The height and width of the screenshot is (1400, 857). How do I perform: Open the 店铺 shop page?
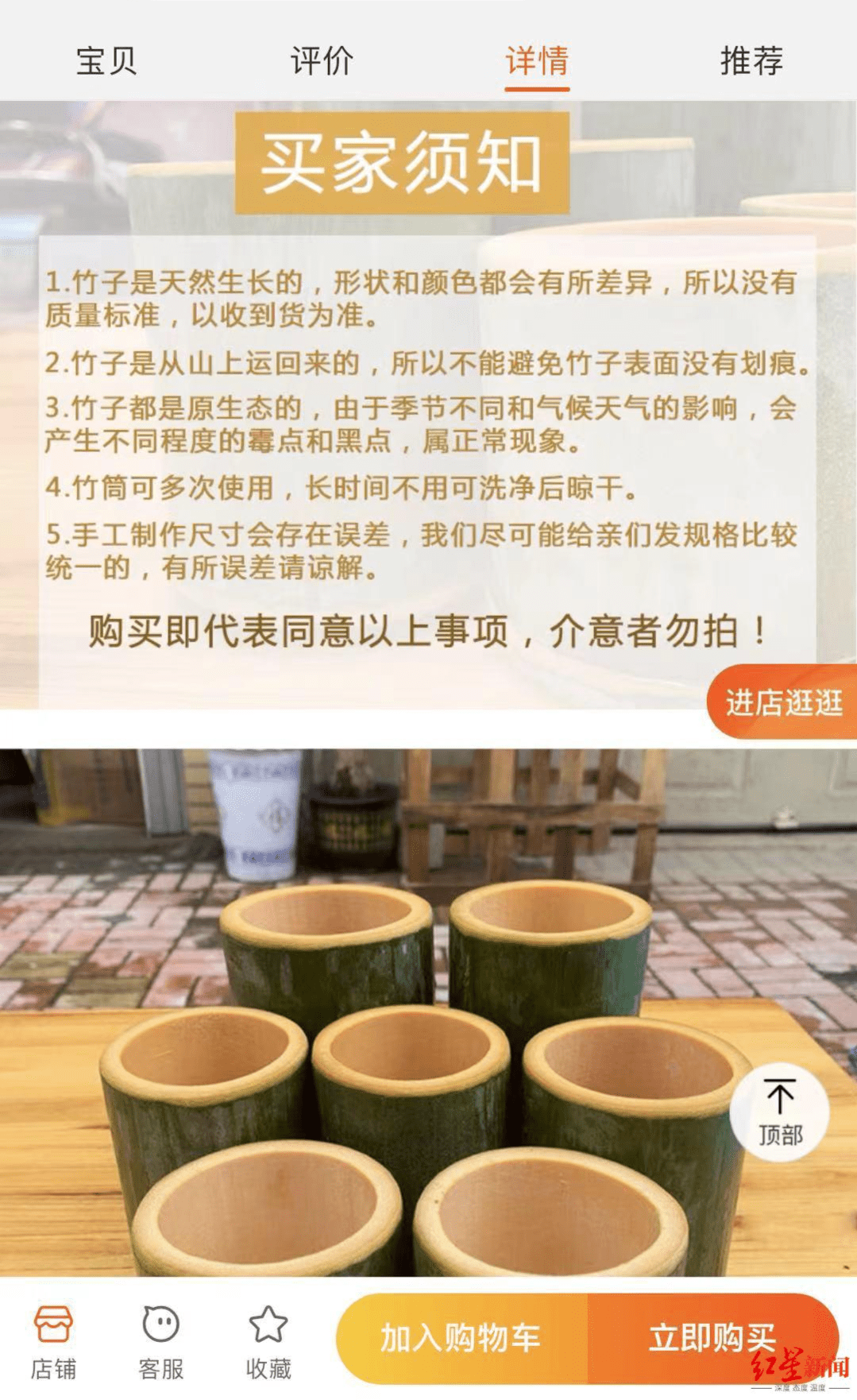click(x=53, y=1340)
